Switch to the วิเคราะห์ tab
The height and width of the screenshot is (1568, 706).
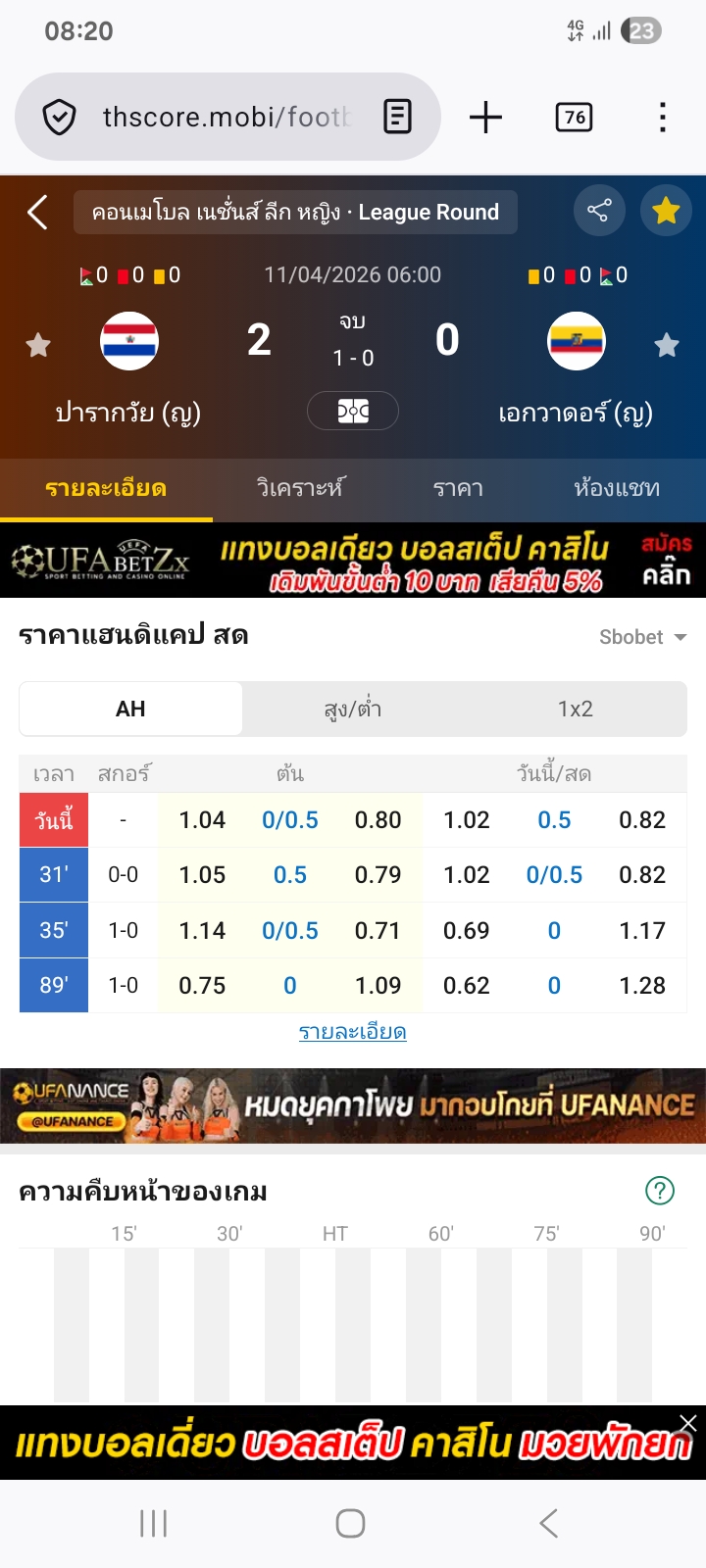[x=300, y=488]
